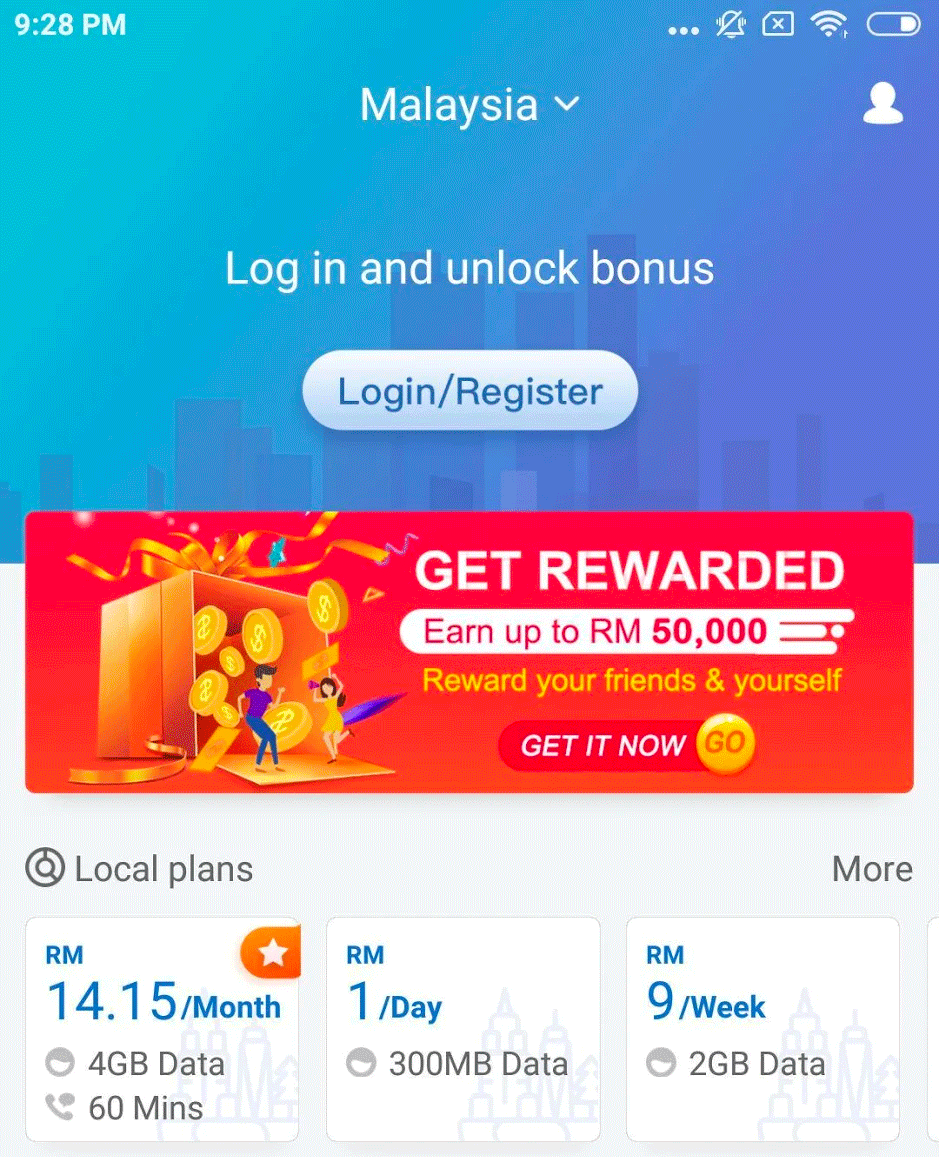Image resolution: width=939 pixels, height=1157 pixels.
Task: Open the RM 9 per week plan
Action: (x=762, y=1029)
